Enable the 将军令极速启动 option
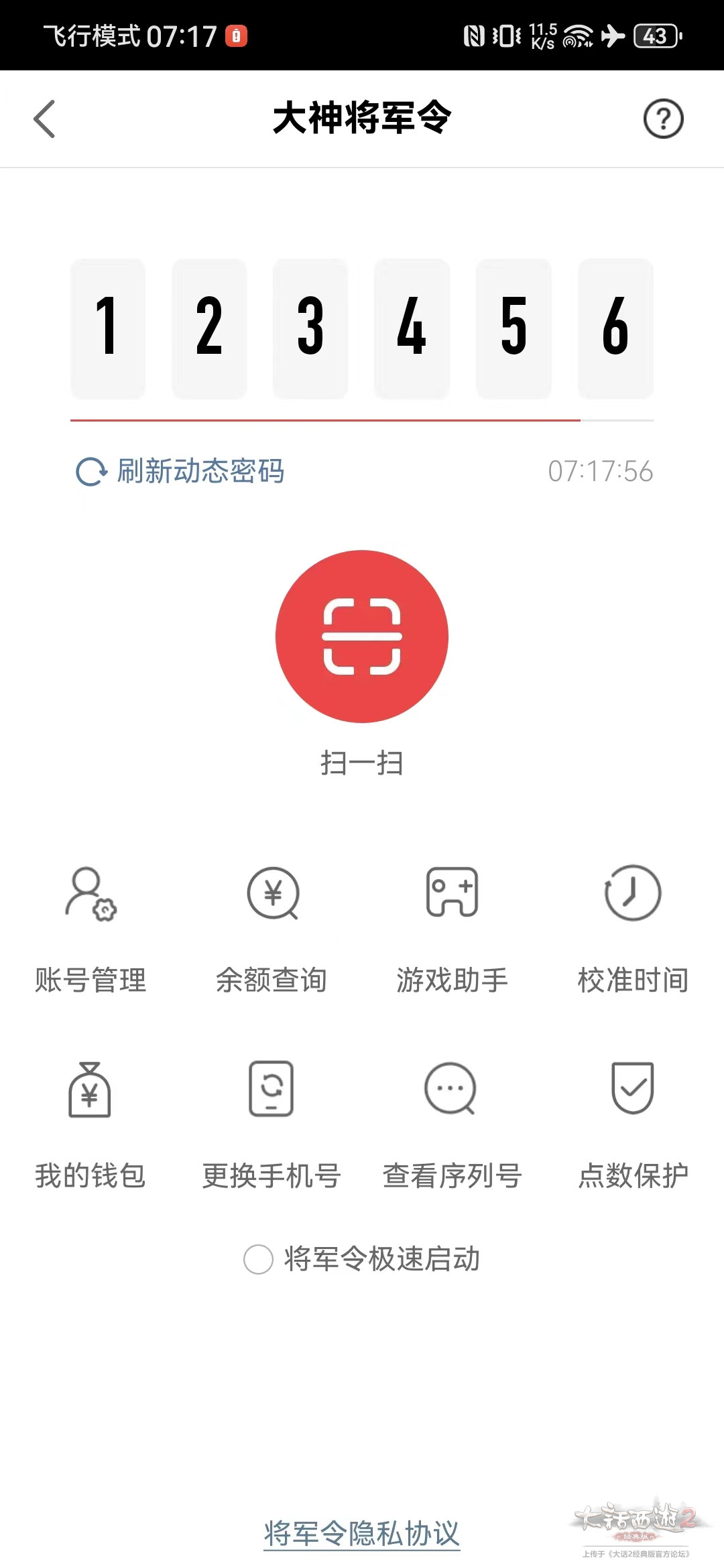Image resolution: width=724 pixels, height=1568 pixels. pyautogui.click(x=259, y=1260)
